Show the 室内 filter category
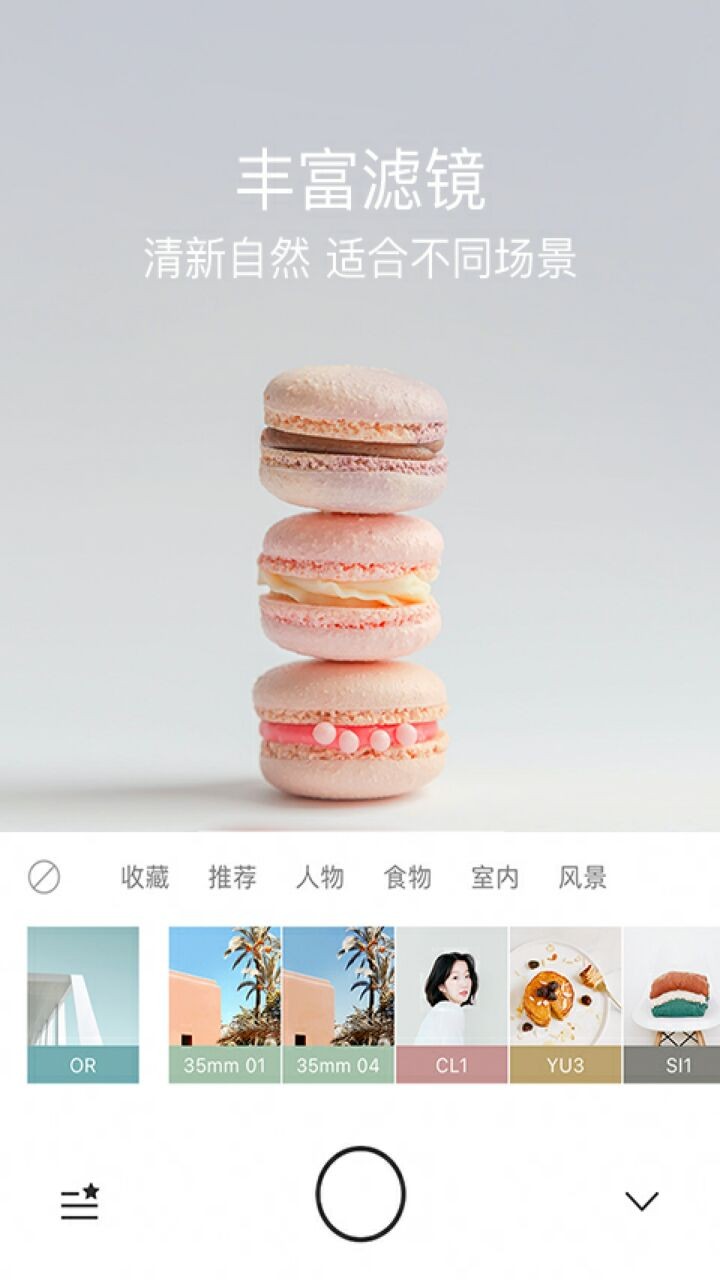The image size is (720, 1280). (495, 878)
